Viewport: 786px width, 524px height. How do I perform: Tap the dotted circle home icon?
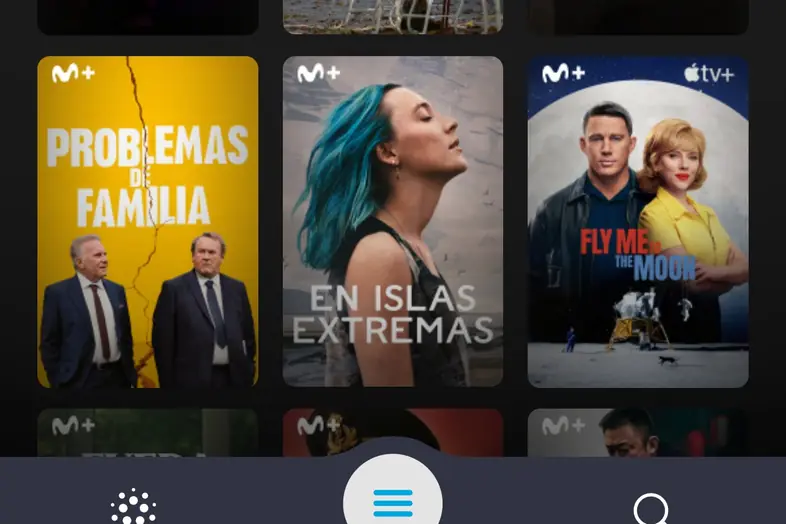133,509
